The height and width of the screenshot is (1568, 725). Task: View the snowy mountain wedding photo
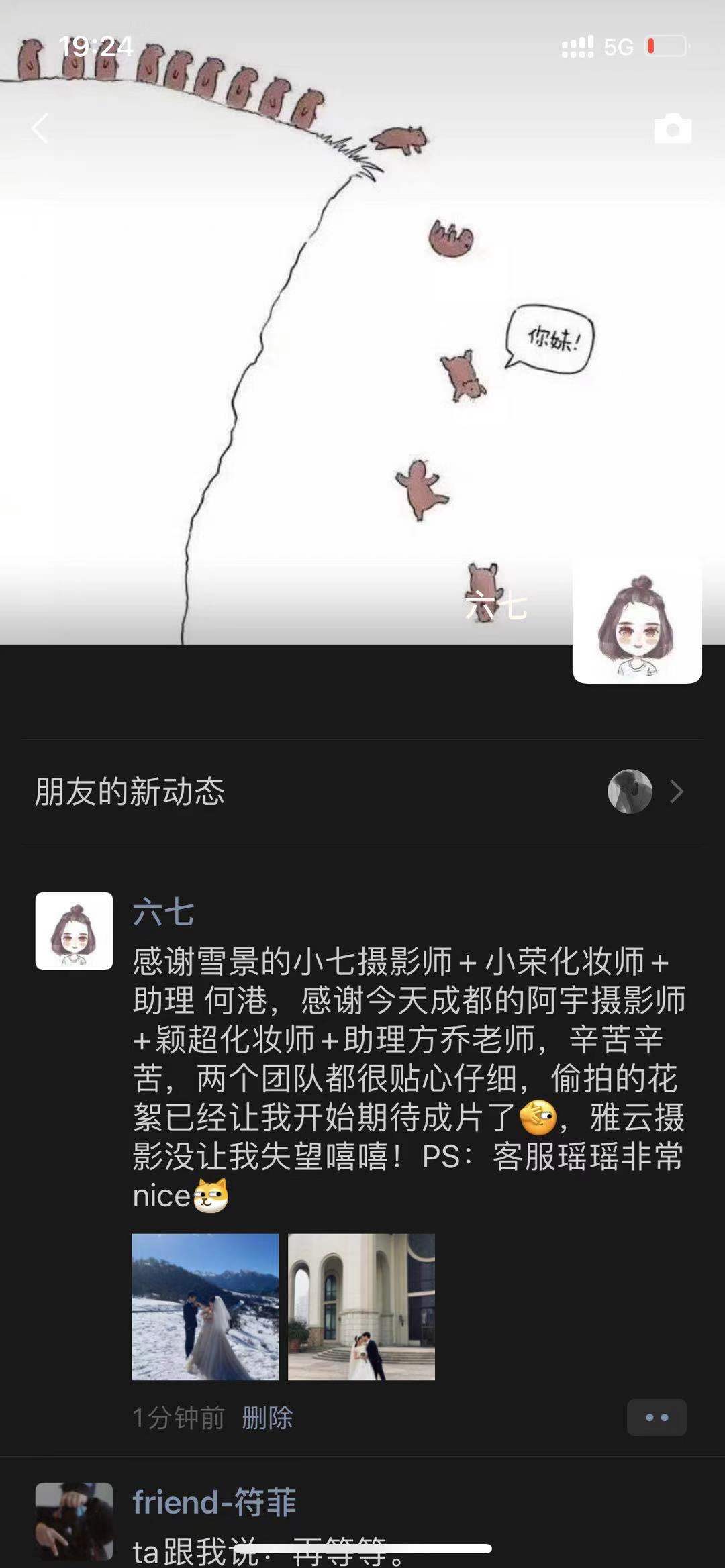coord(205,1306)
